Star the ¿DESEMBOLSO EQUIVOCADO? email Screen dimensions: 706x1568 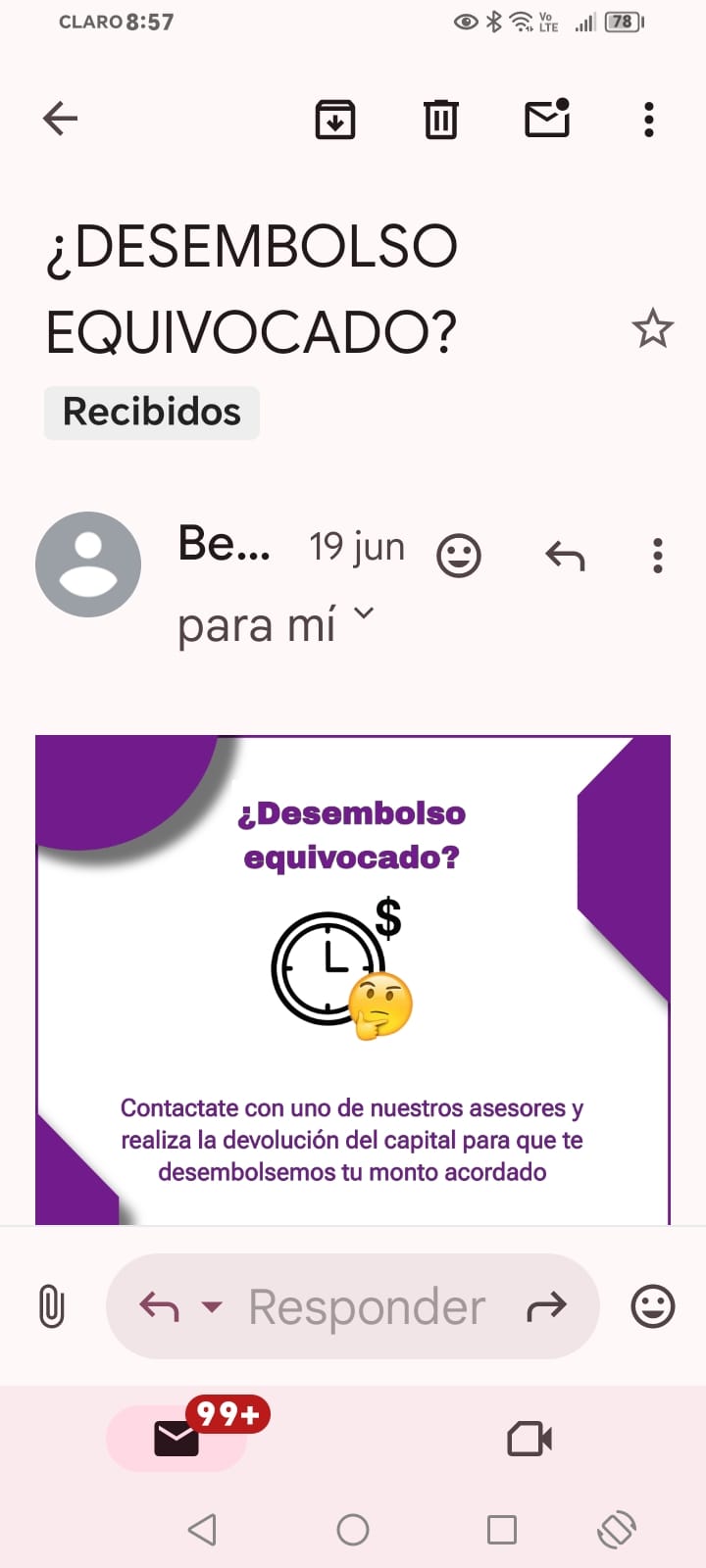pyautogui.click(x=652, y=329)
